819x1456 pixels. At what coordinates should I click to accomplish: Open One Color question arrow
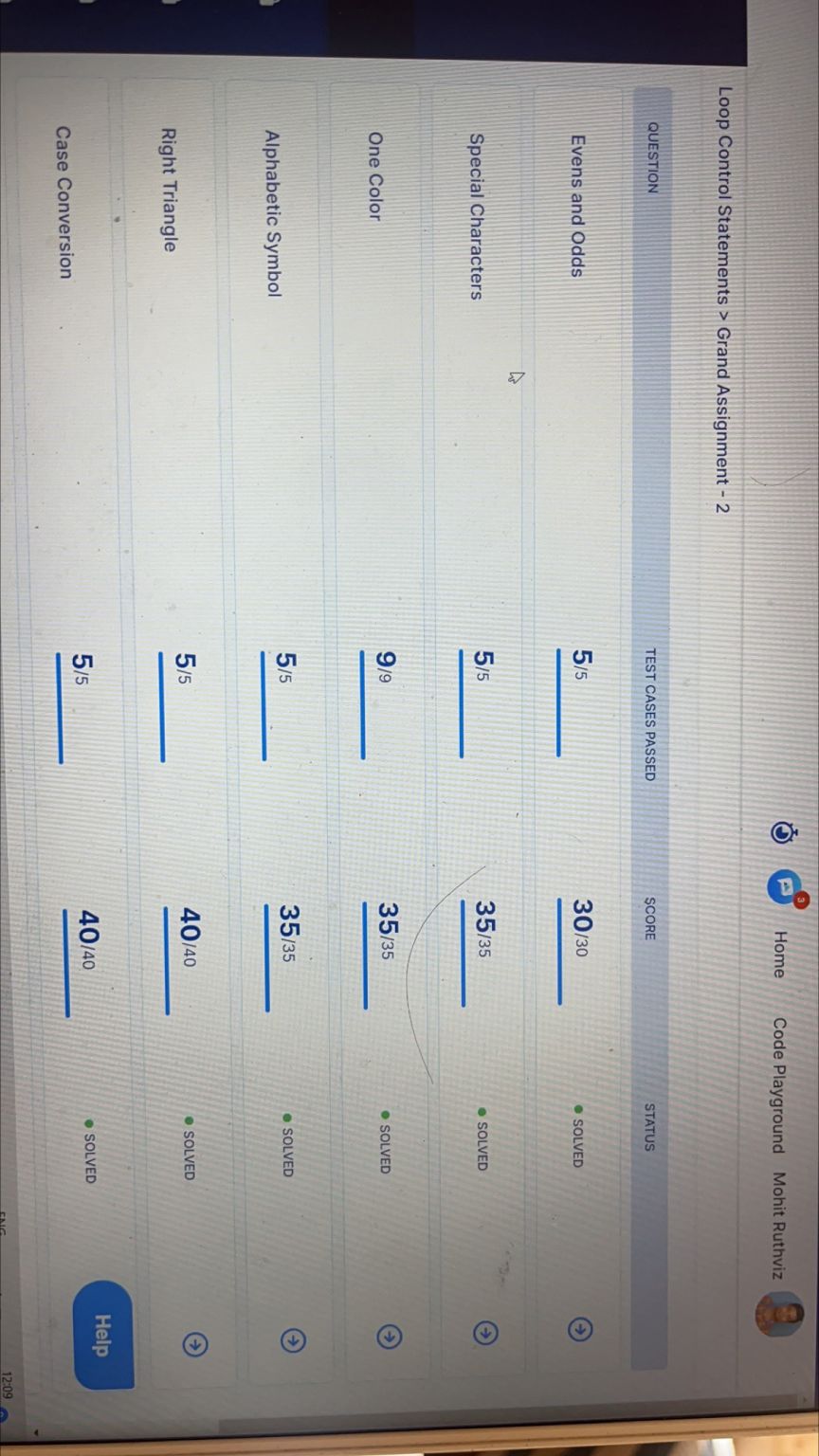tap(385, 1337)
